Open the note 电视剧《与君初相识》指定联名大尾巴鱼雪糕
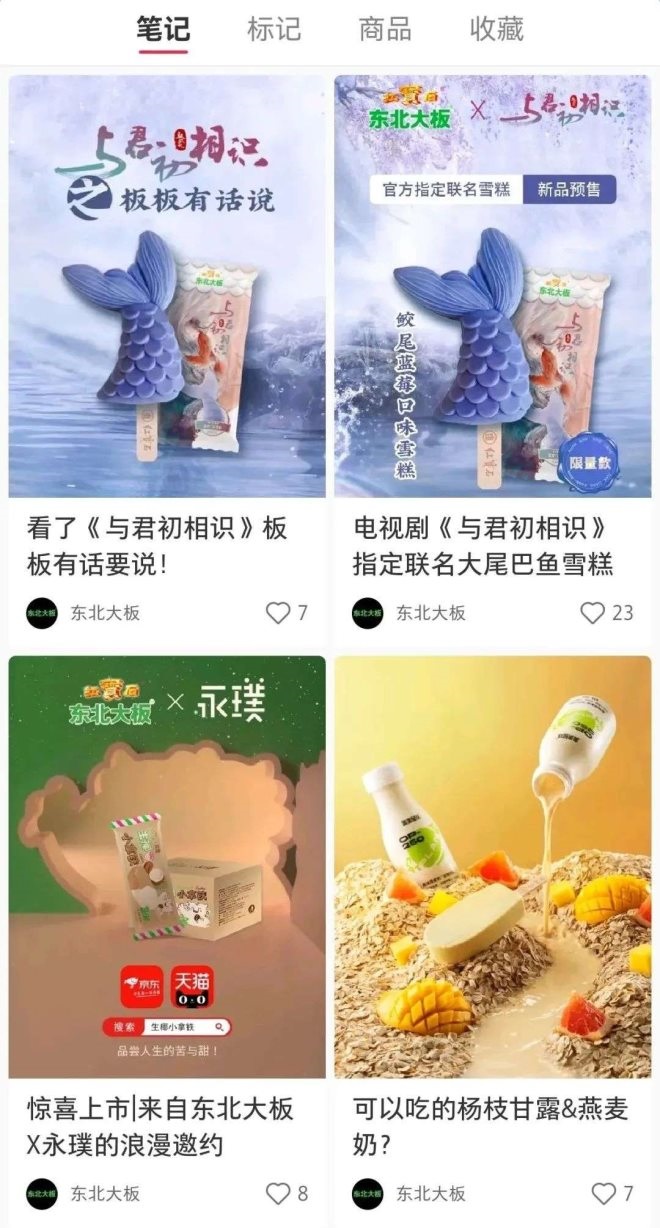The height and width of the screenshot is (1228, 660). point(492,286)
